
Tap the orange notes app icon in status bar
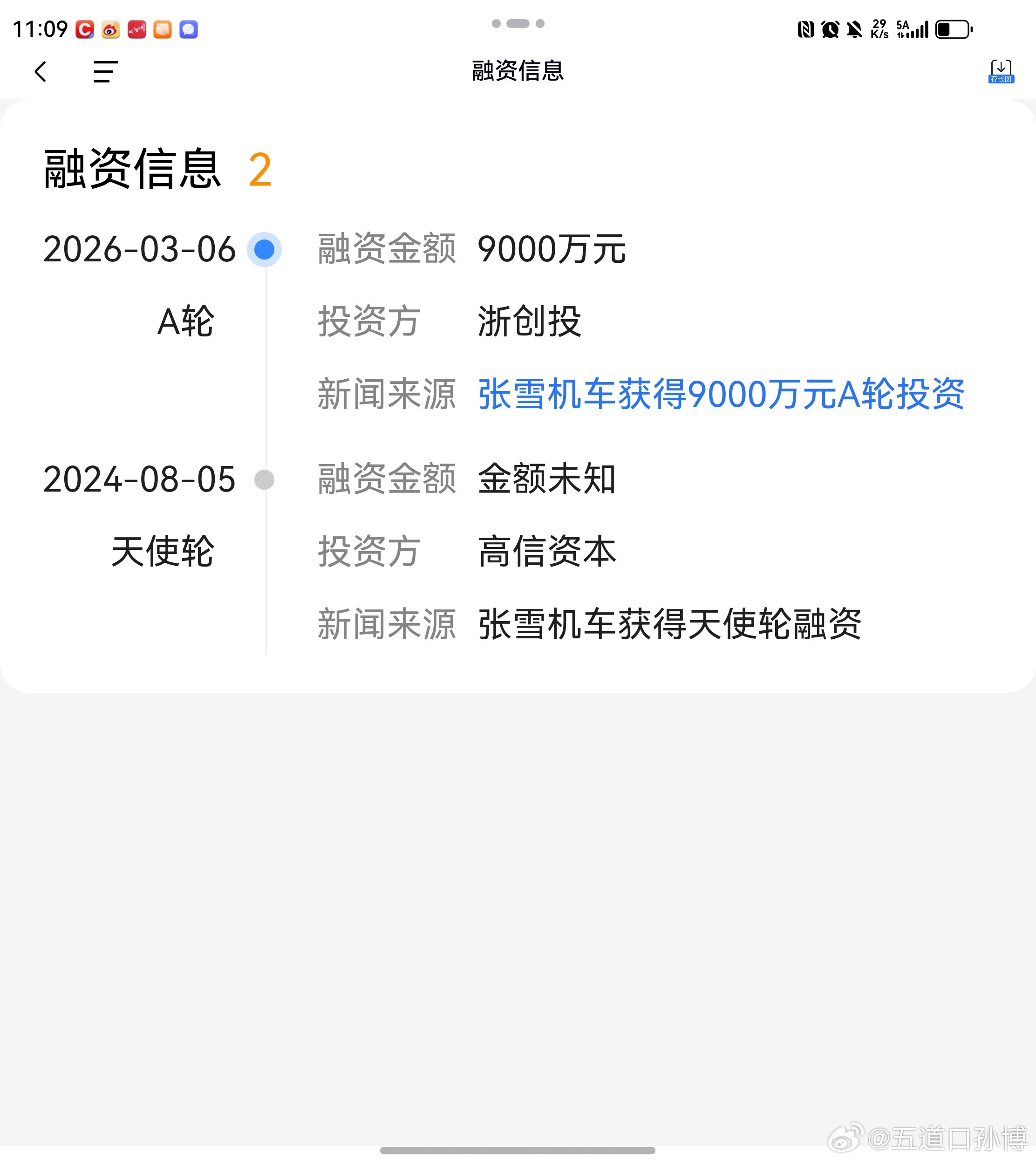tap(162, 30)
